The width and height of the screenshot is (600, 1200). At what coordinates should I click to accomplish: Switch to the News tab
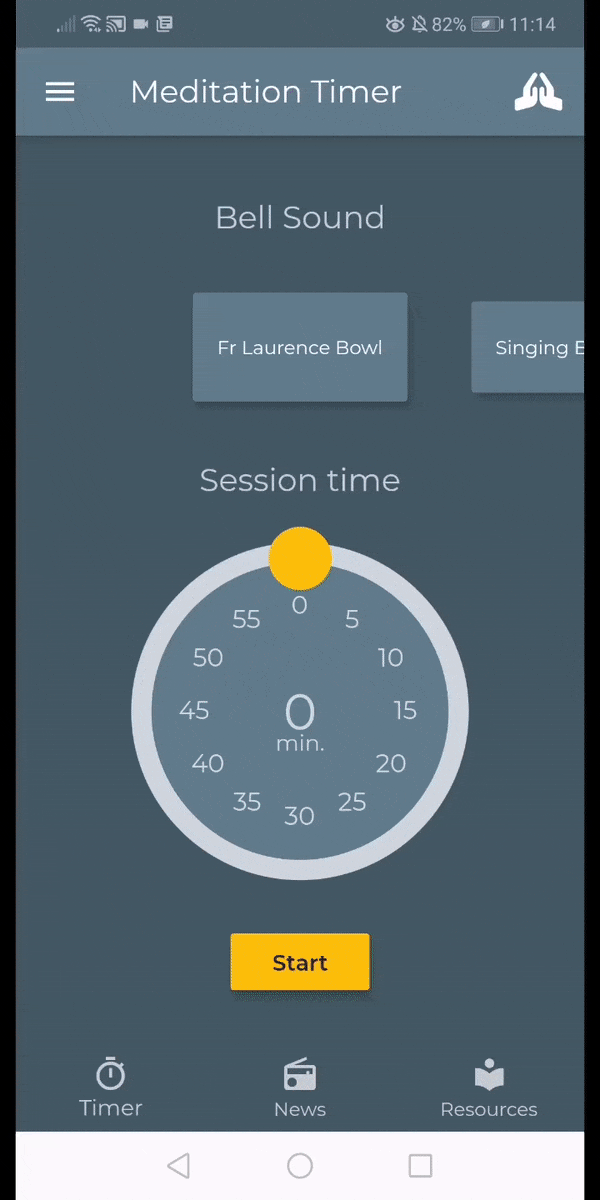[x=300, y=1088]
